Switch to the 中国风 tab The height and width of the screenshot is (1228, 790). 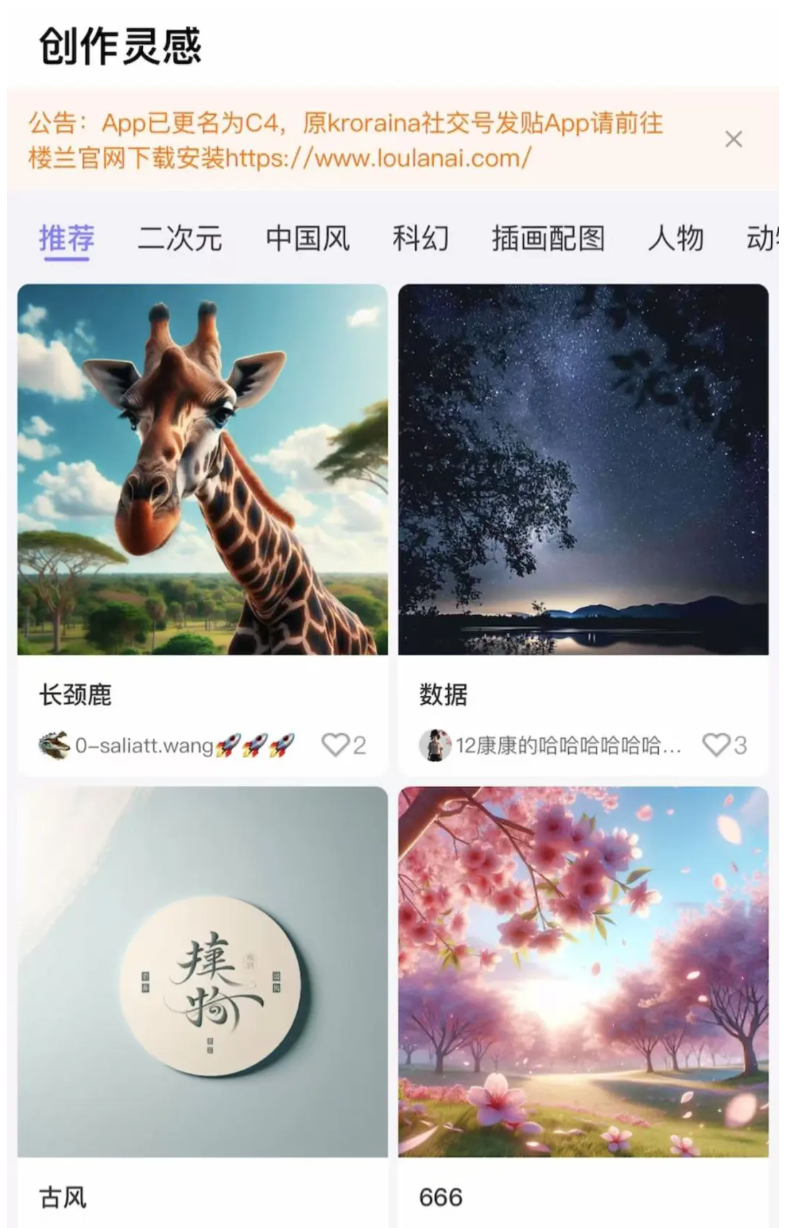click(x=307, y=239)
